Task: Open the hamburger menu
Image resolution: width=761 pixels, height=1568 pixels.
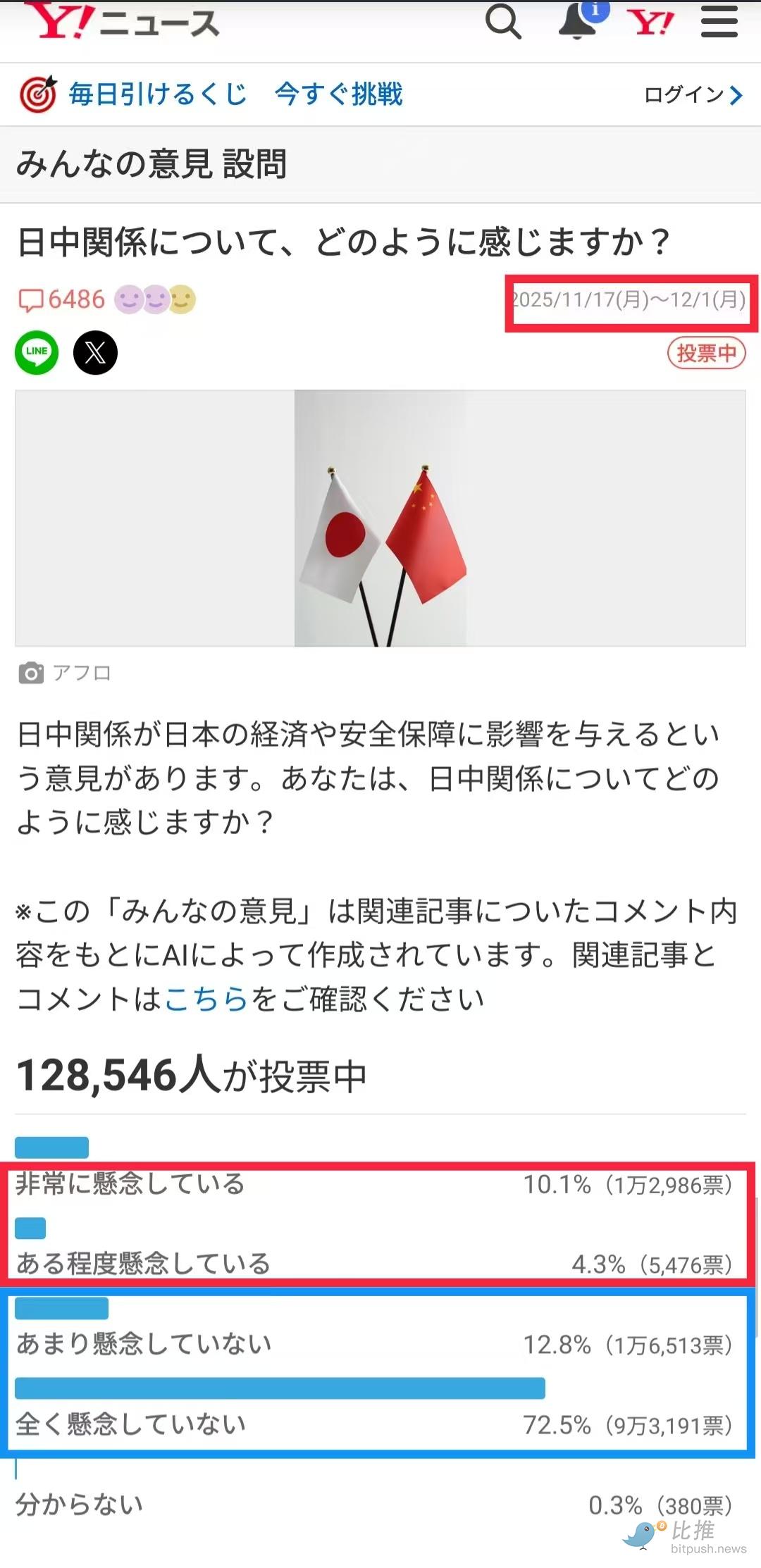Action: 719,21
